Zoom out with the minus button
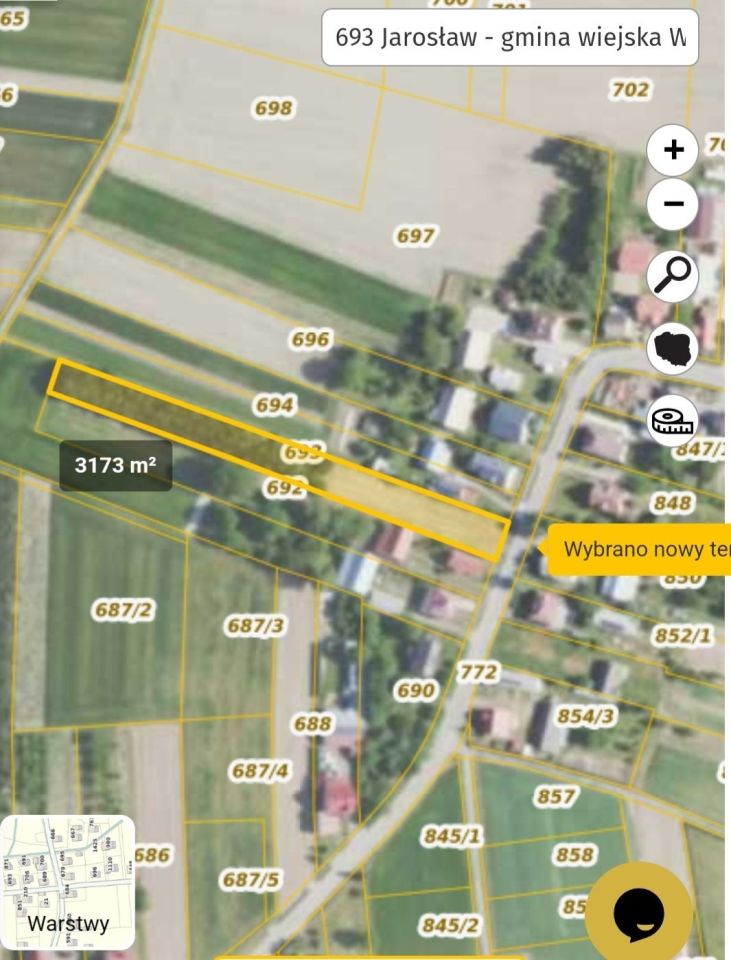This screenshot has width=731, height=960. (673, 204)
